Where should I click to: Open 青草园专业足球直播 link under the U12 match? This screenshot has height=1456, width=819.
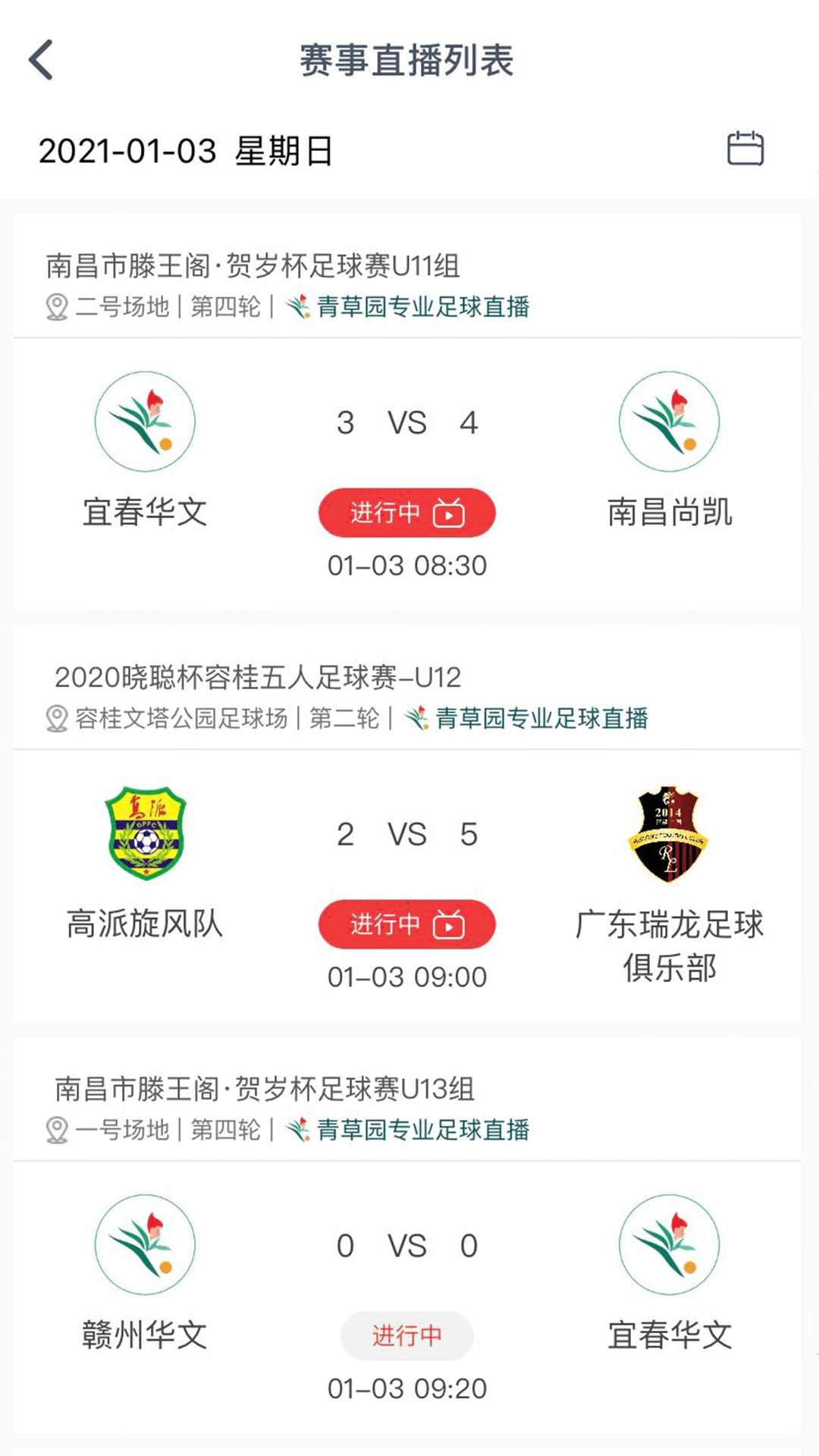540,718
